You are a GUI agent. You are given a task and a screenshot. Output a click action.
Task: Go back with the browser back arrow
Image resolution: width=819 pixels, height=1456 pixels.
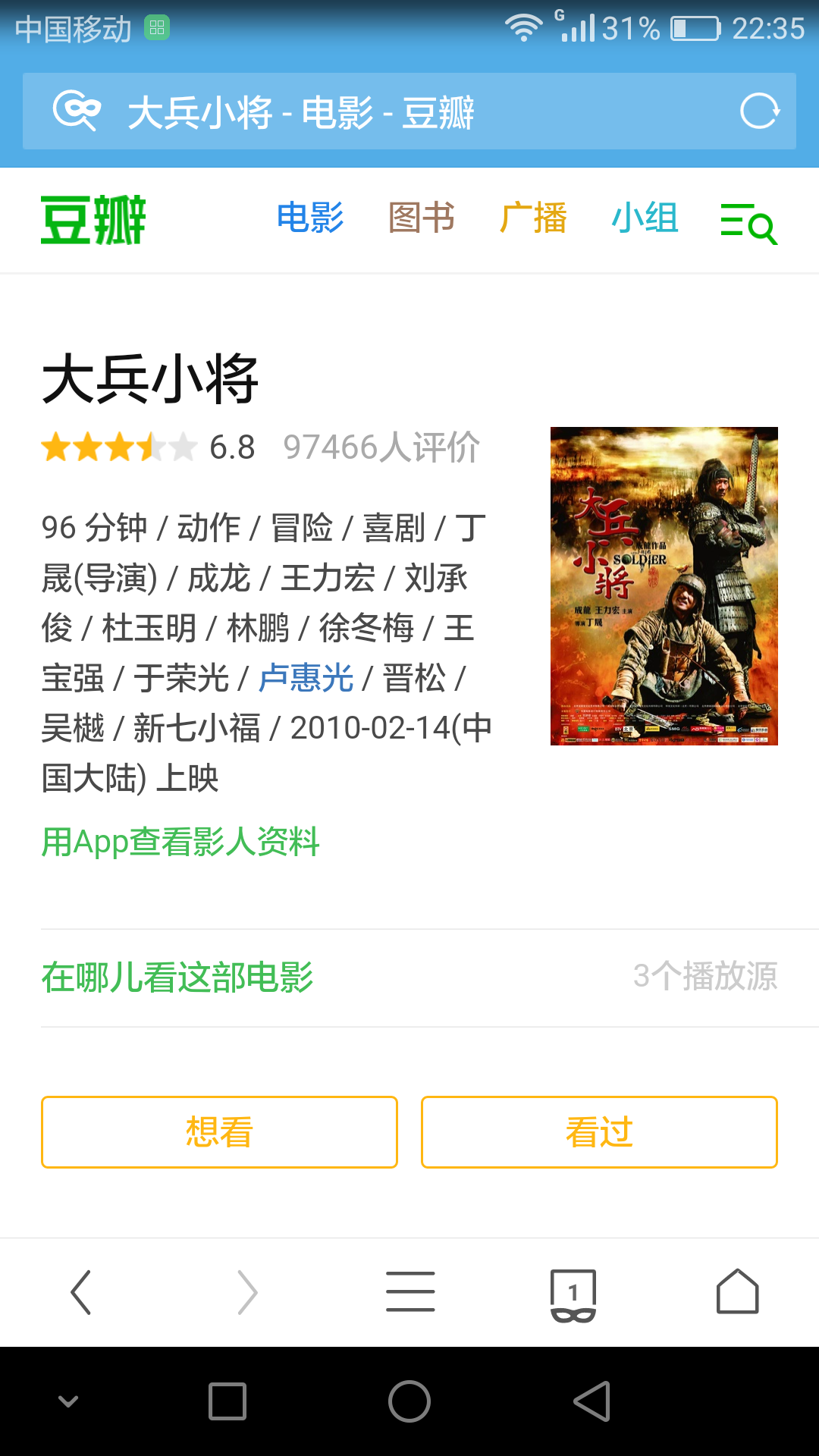[x=81, y=1292]
